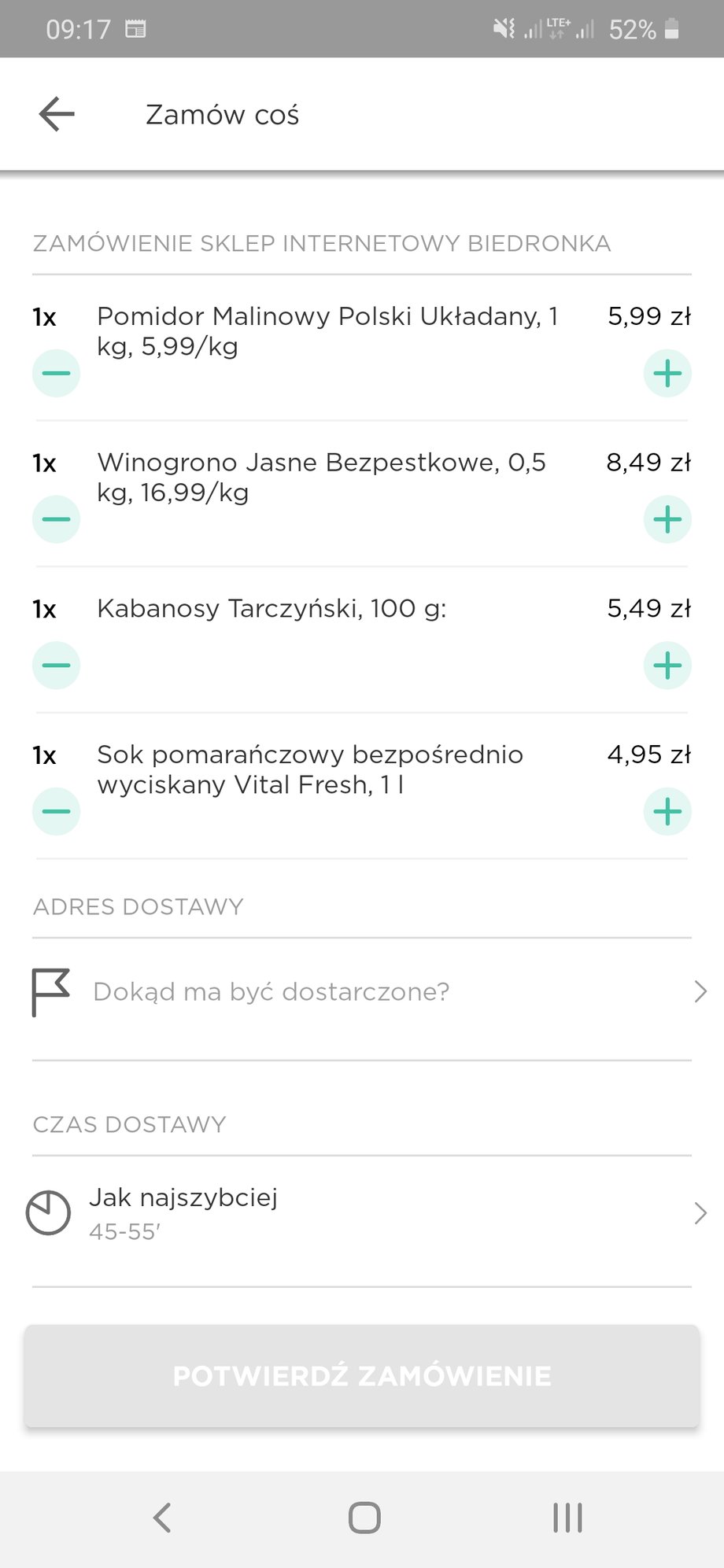Reduce Sok pomarańczowy quantity by one
This screenshot has height=1568, width=724.
[56, 812]
